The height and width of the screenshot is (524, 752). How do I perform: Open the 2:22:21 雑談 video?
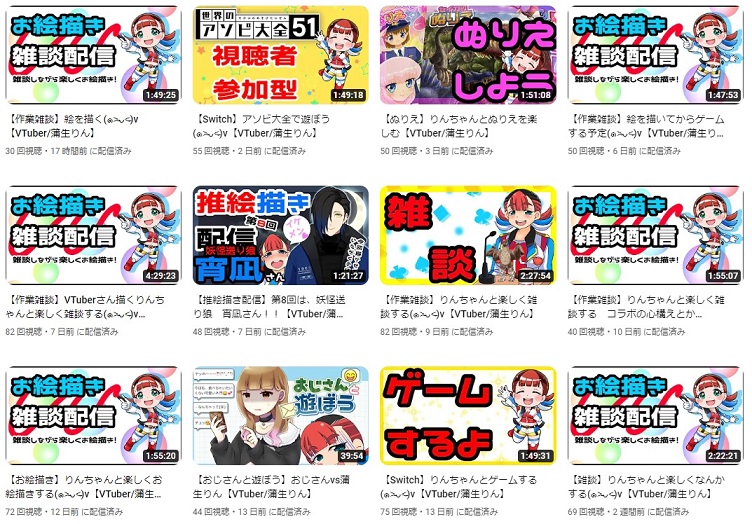[655, 415]
